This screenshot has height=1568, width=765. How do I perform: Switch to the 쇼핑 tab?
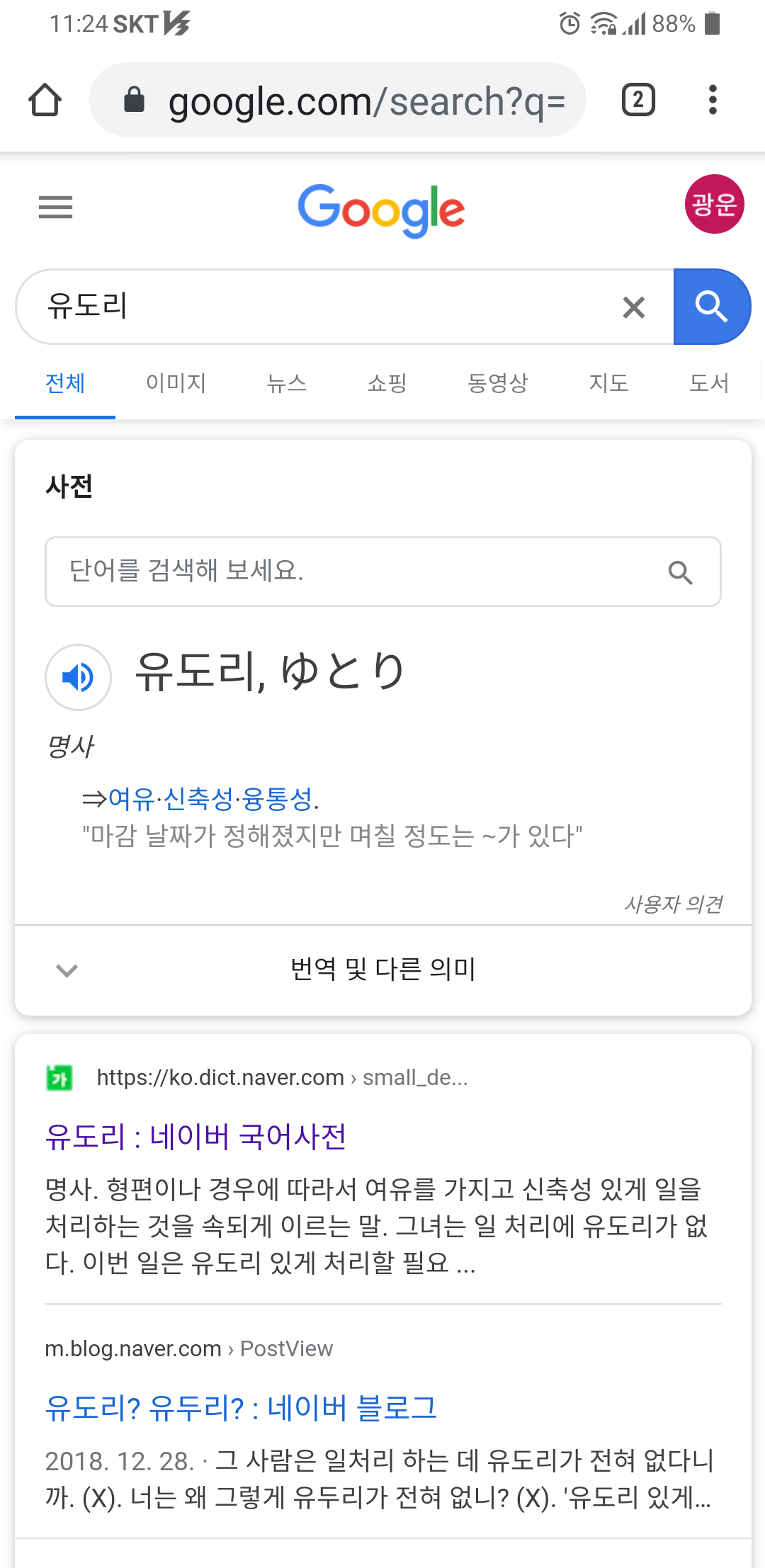coord(387,383)
